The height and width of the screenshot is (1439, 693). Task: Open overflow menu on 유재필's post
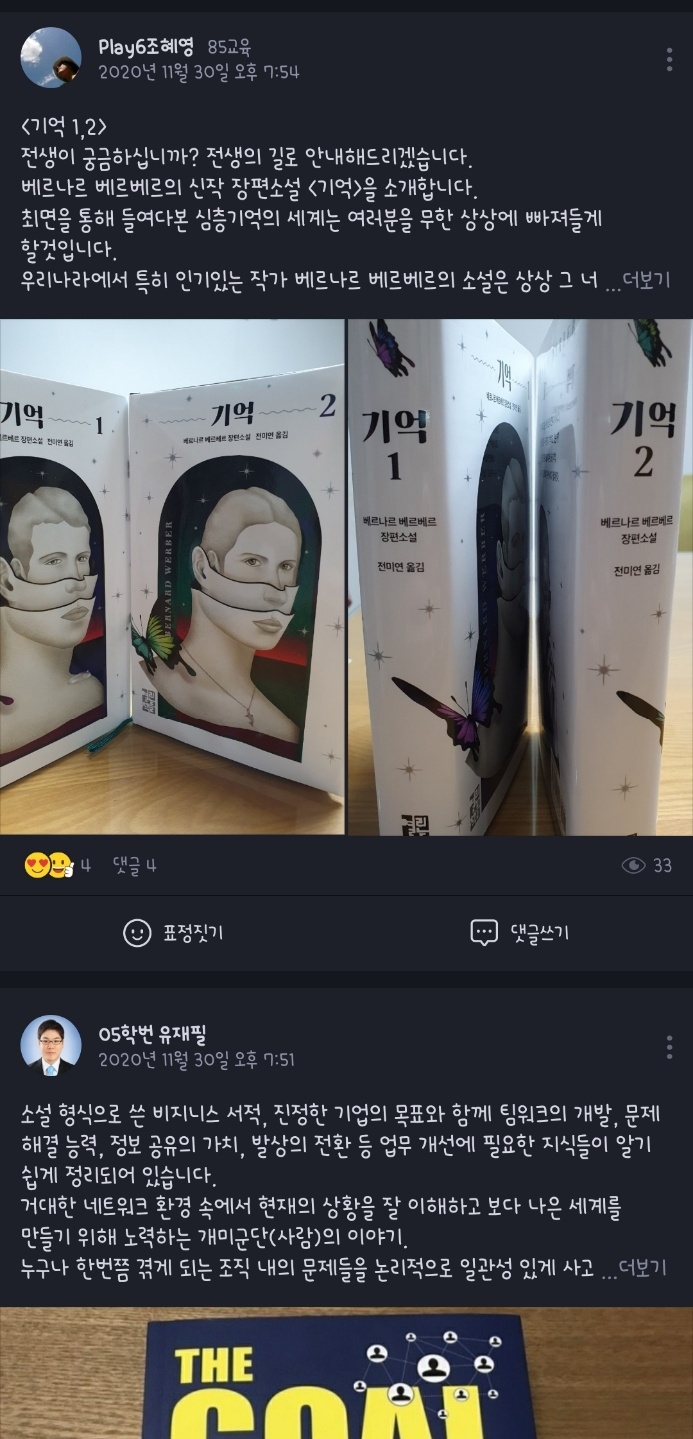click(x=669, y=1047)
